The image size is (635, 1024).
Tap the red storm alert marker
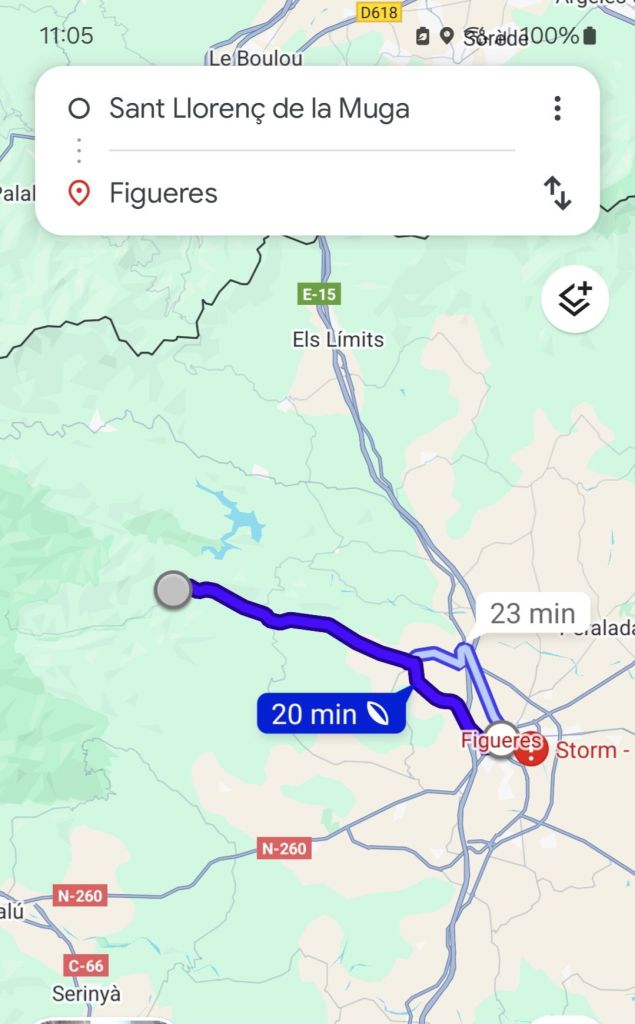pos(530,751)
